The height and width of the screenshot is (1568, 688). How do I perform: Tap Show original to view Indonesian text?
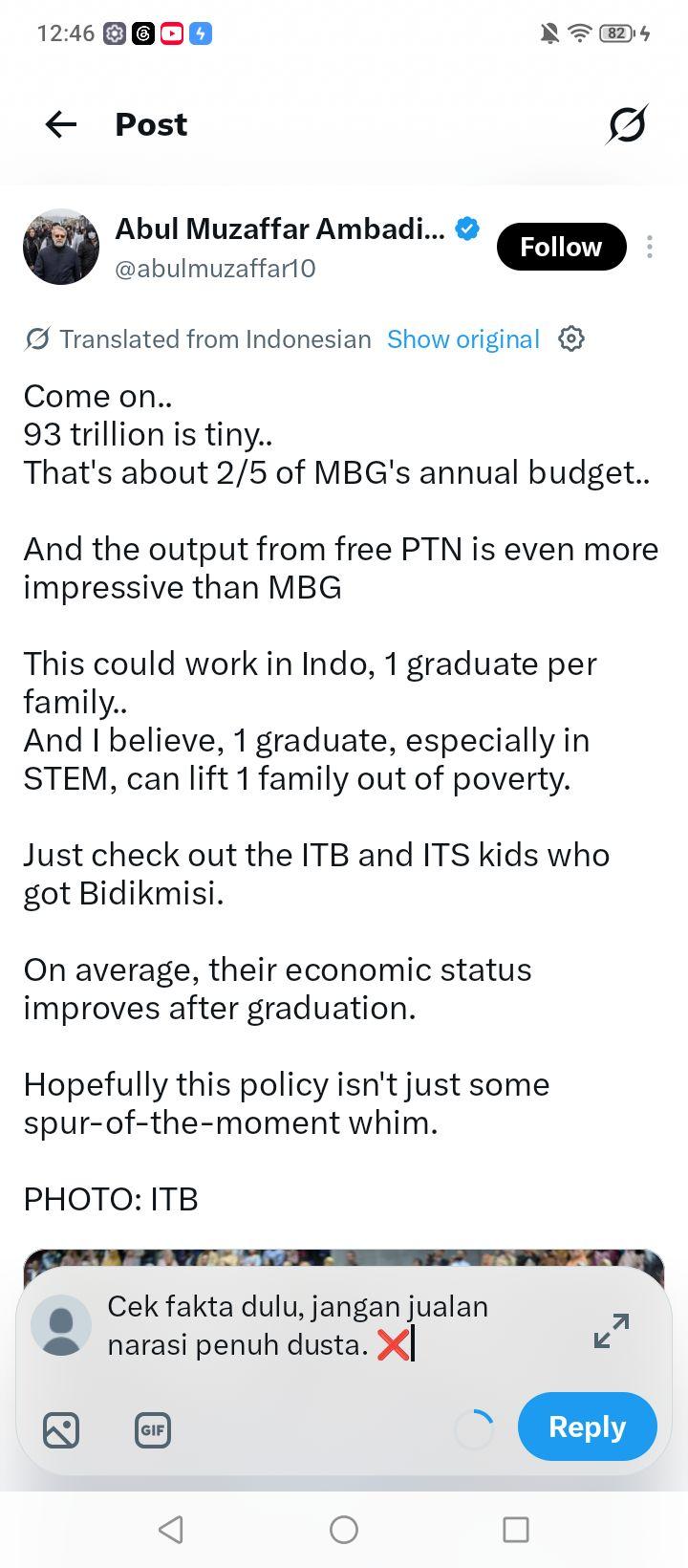pos(463,339)
